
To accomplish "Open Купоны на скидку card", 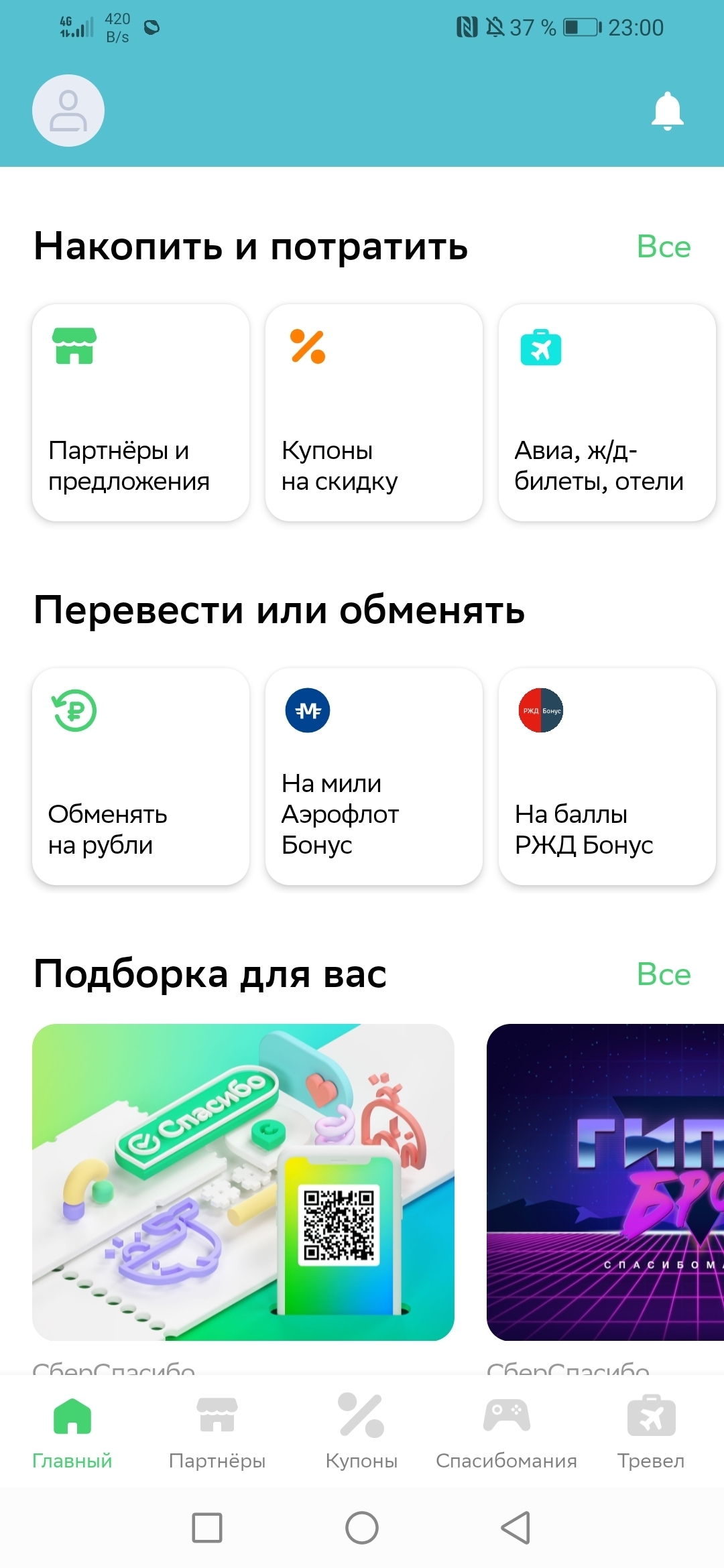I will (x=373, y=412).
